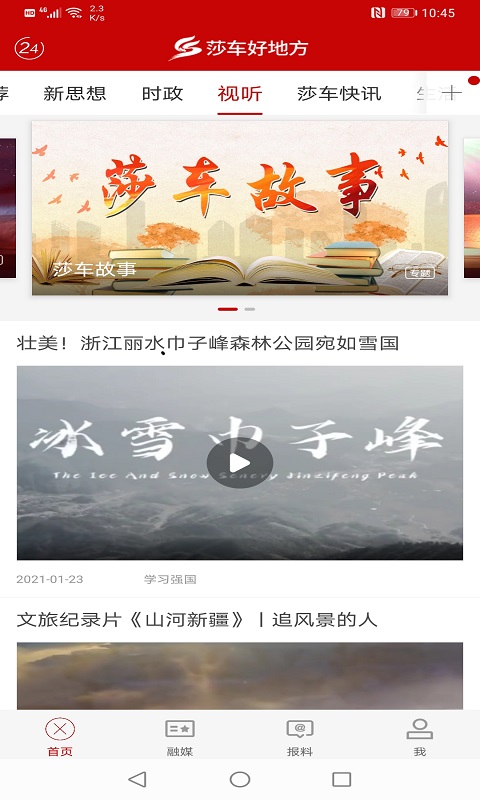Switch to the 时政 tab

pos(162,93)
